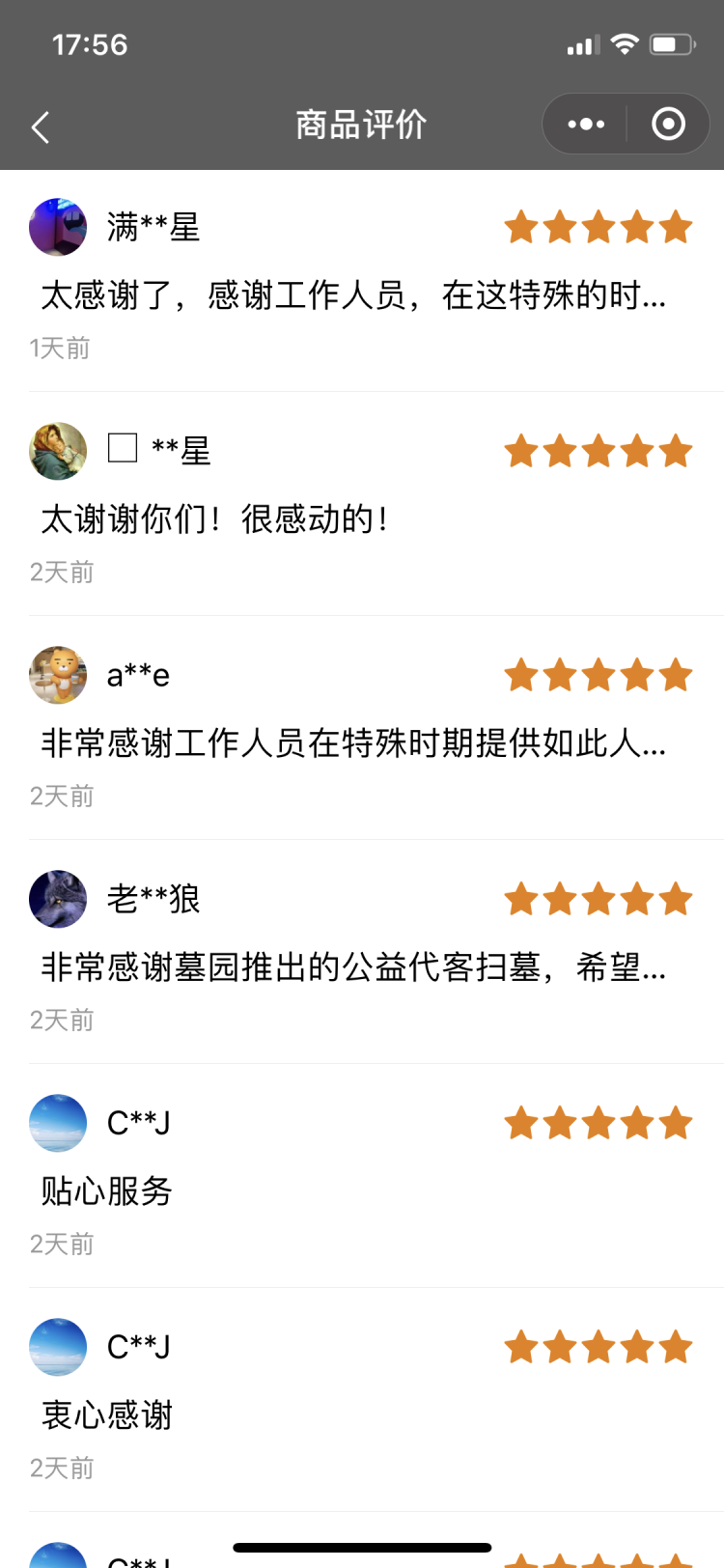
Task: Open 老**狼's review about 公益代客扫墓
Action: [x=353, y=967]
